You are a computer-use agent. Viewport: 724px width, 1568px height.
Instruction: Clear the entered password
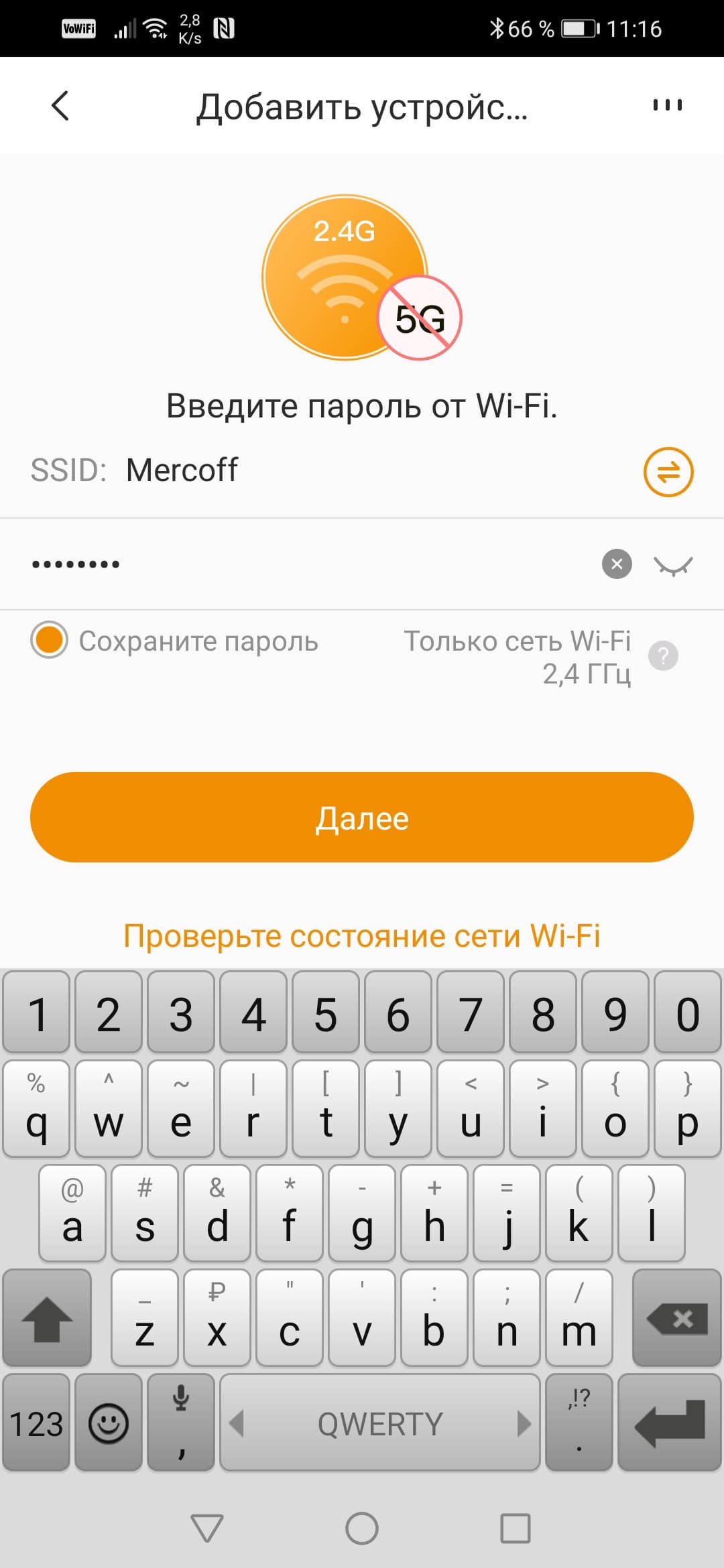click(617, 564)
